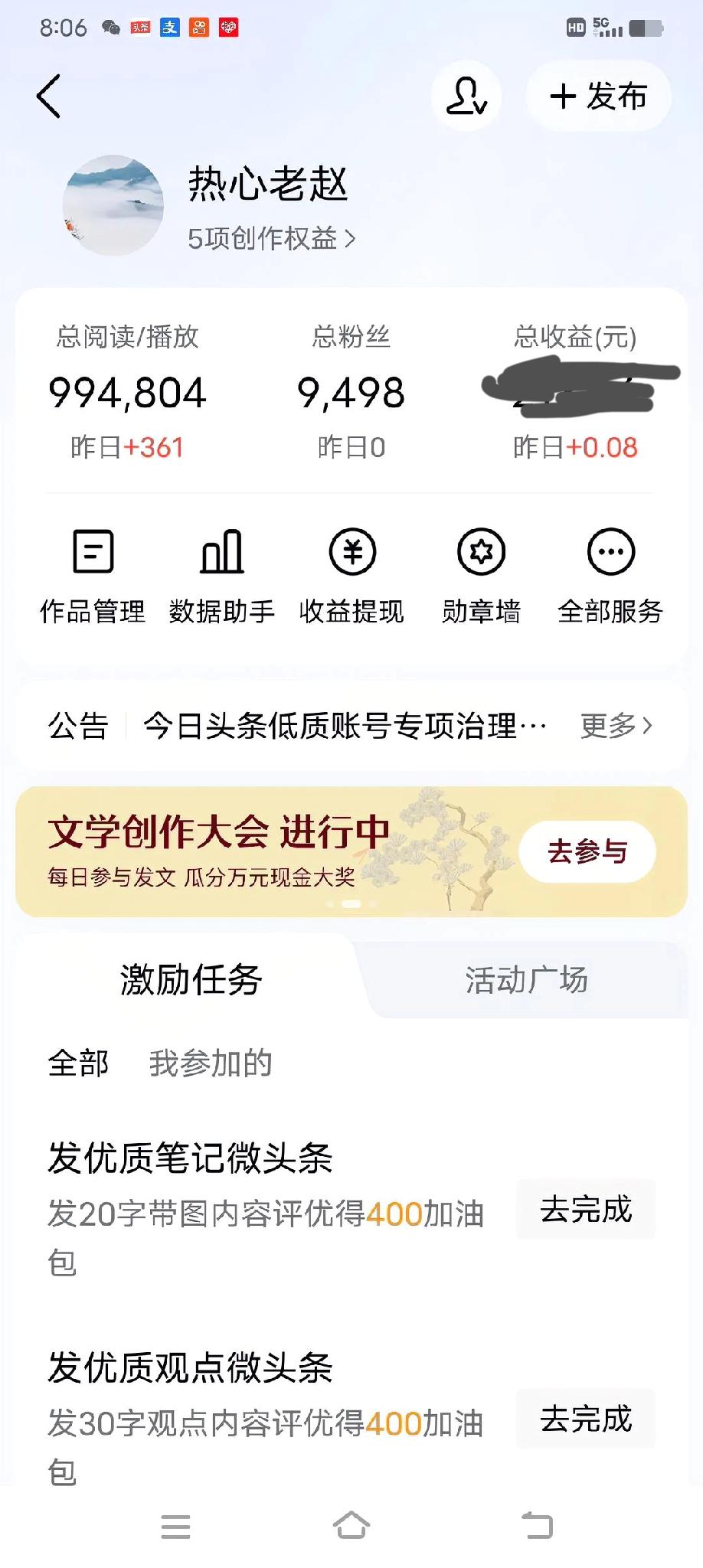
Task: Open profile avatar of 热心老赵
Action: click(112, 205)
